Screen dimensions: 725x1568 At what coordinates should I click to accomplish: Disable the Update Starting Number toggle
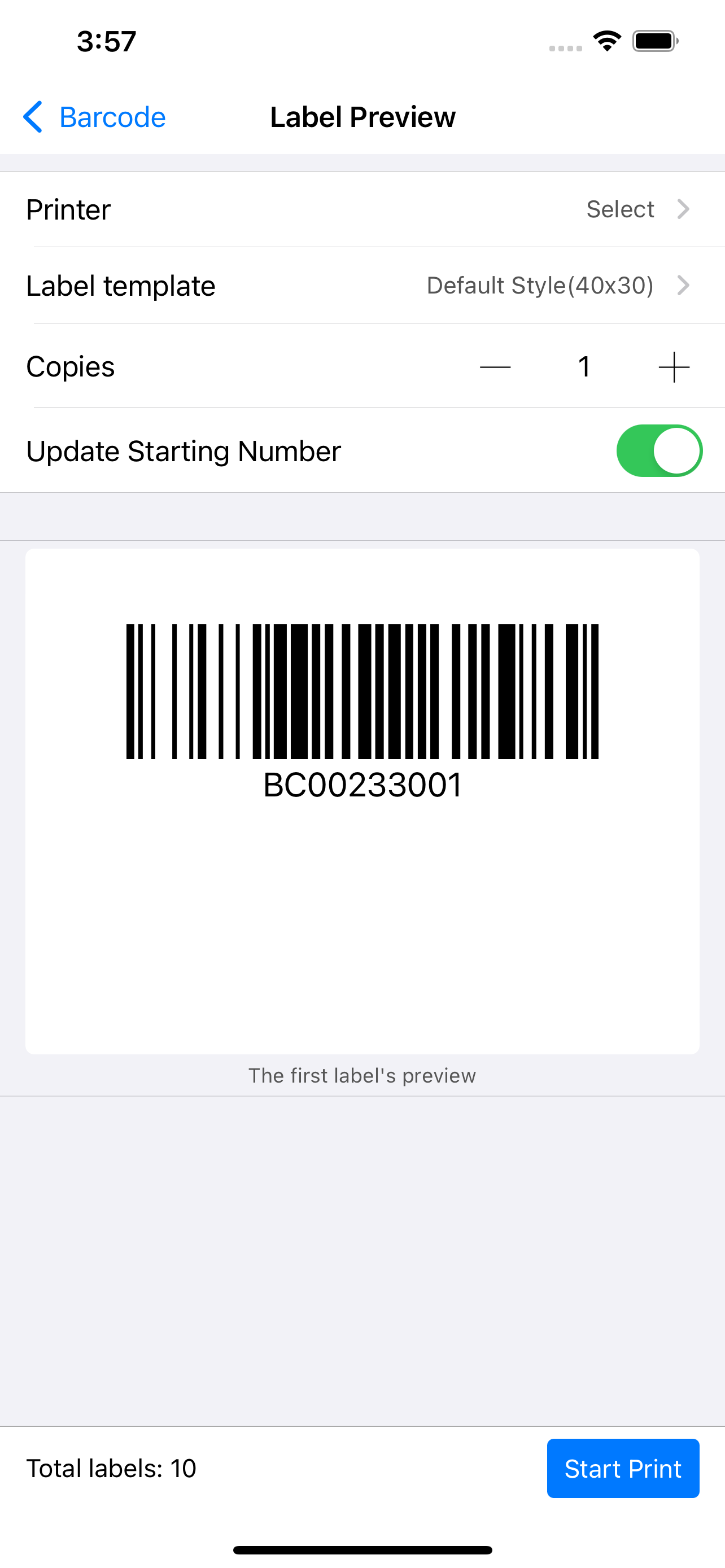click(x=660, y=450)
